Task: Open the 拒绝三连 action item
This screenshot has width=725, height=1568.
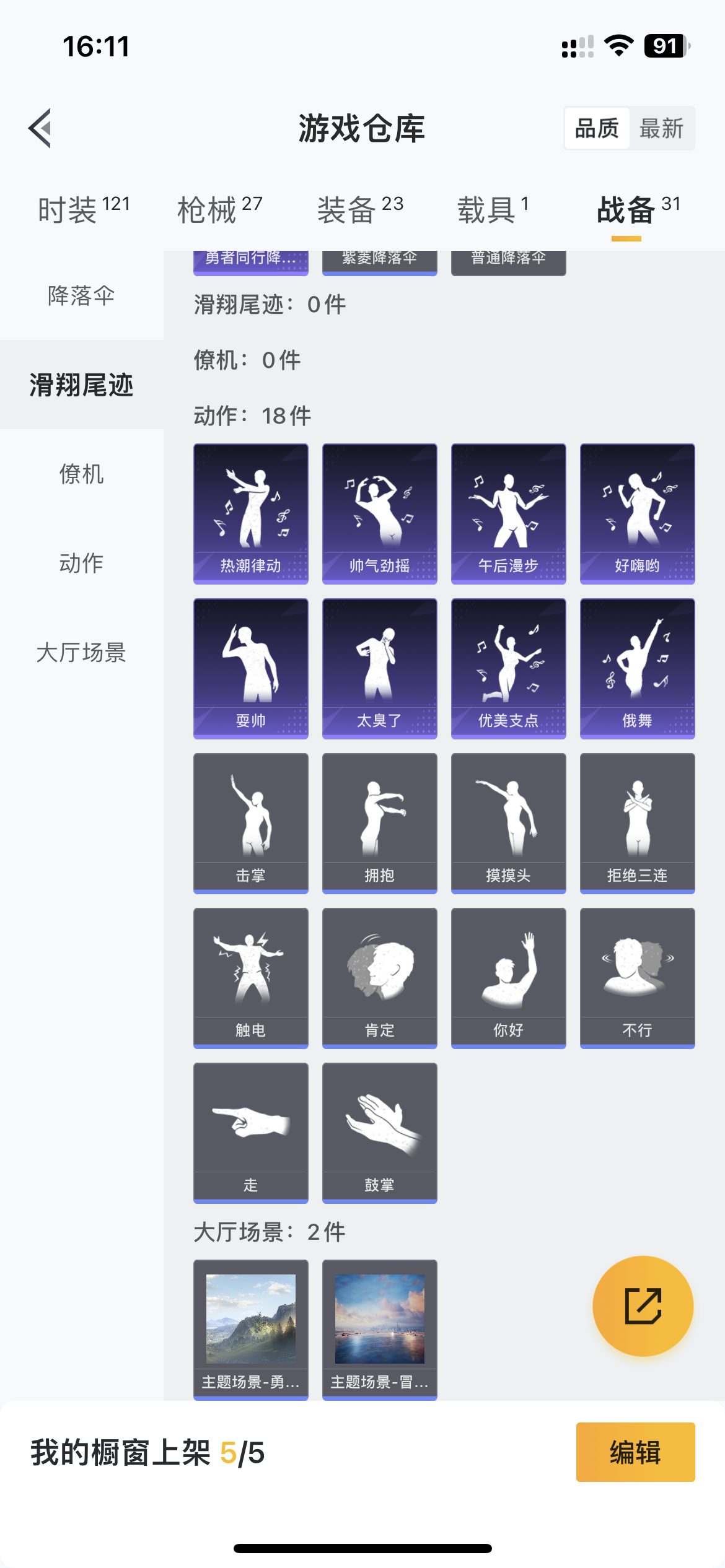Action: tap(638, 823)
